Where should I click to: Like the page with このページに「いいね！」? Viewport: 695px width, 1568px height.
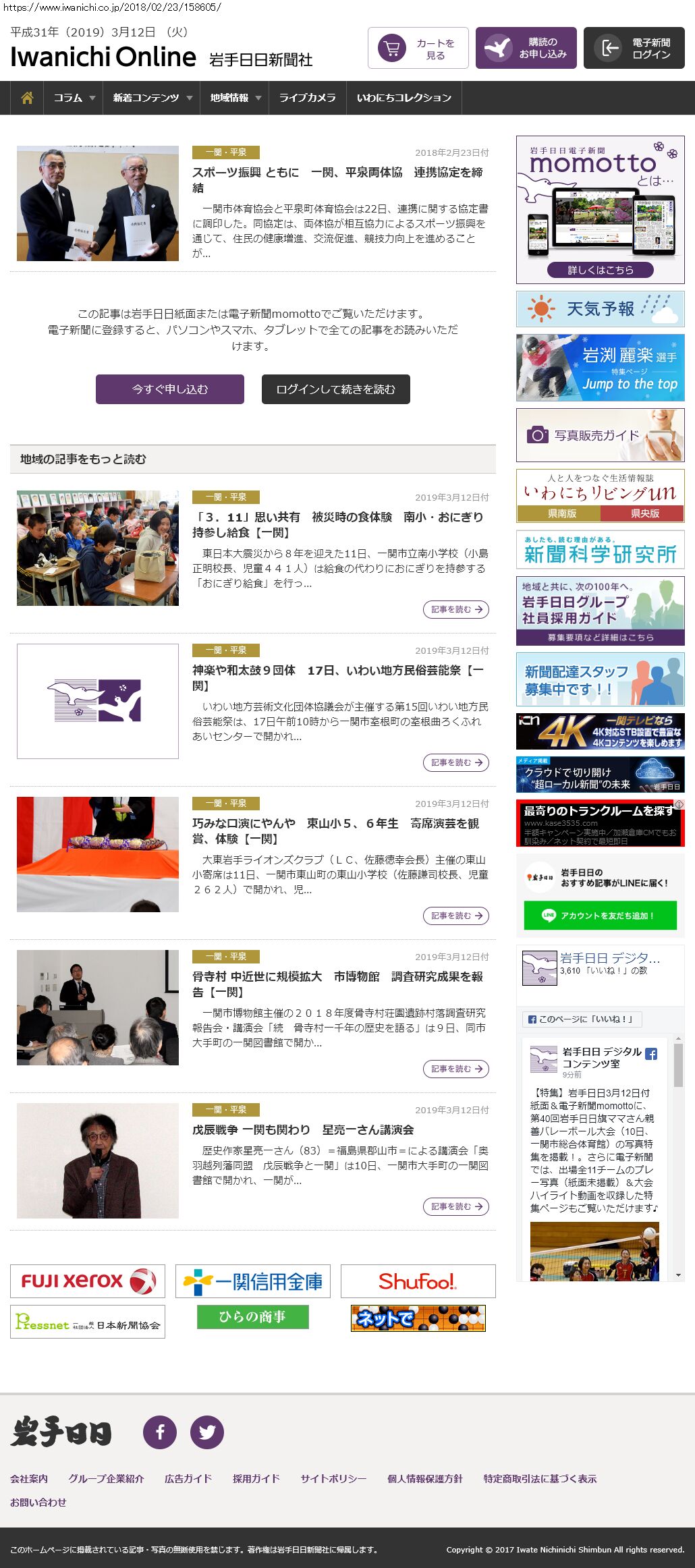(x=581, y=1019)
